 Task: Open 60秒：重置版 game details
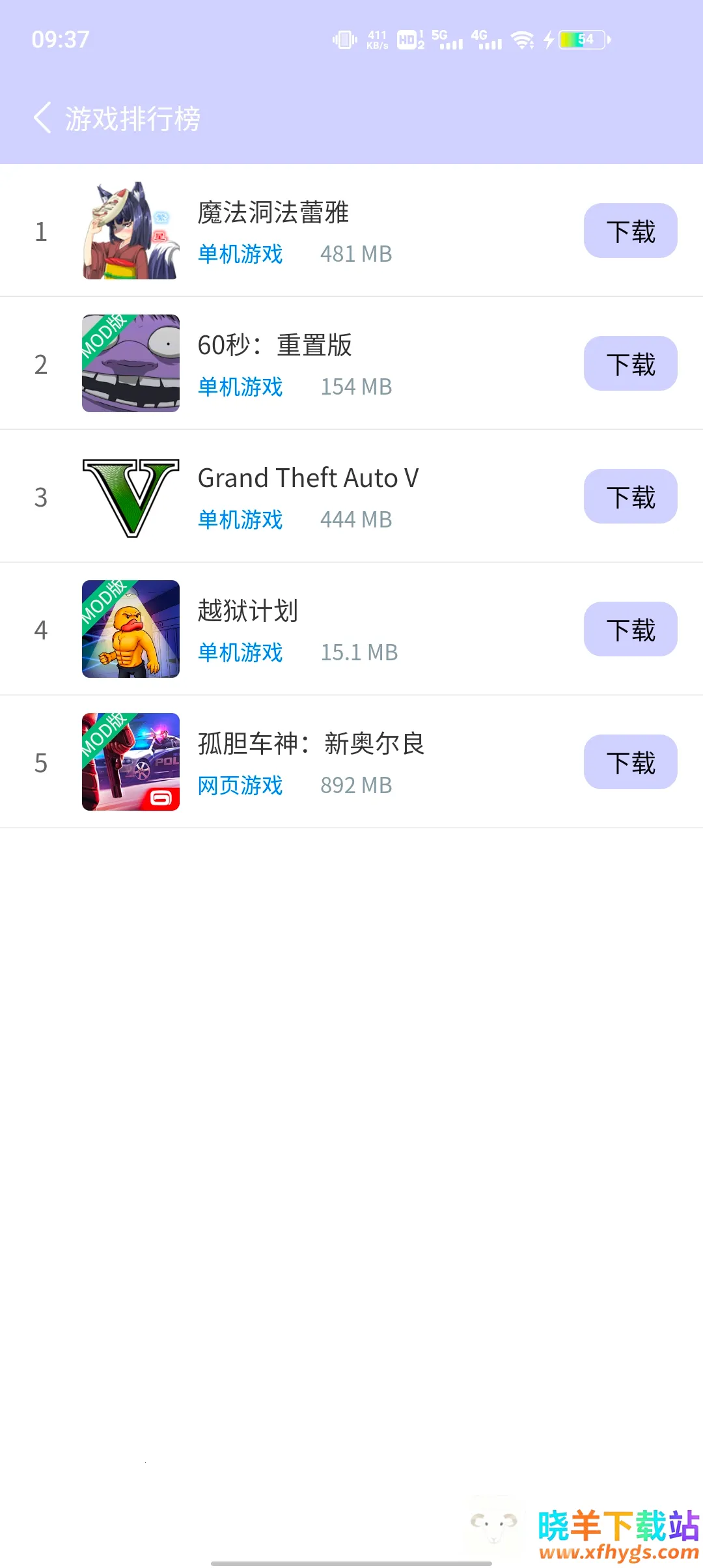click(275, 346)
